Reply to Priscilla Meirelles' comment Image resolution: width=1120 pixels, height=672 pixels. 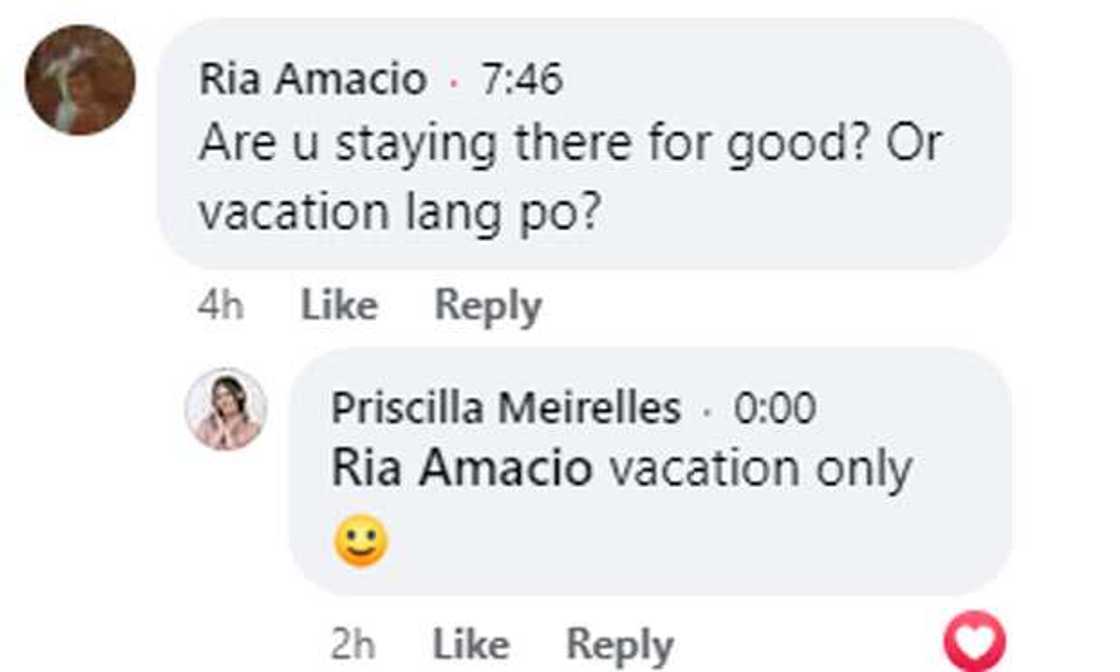pyautogui.click(x=620, y=645)
